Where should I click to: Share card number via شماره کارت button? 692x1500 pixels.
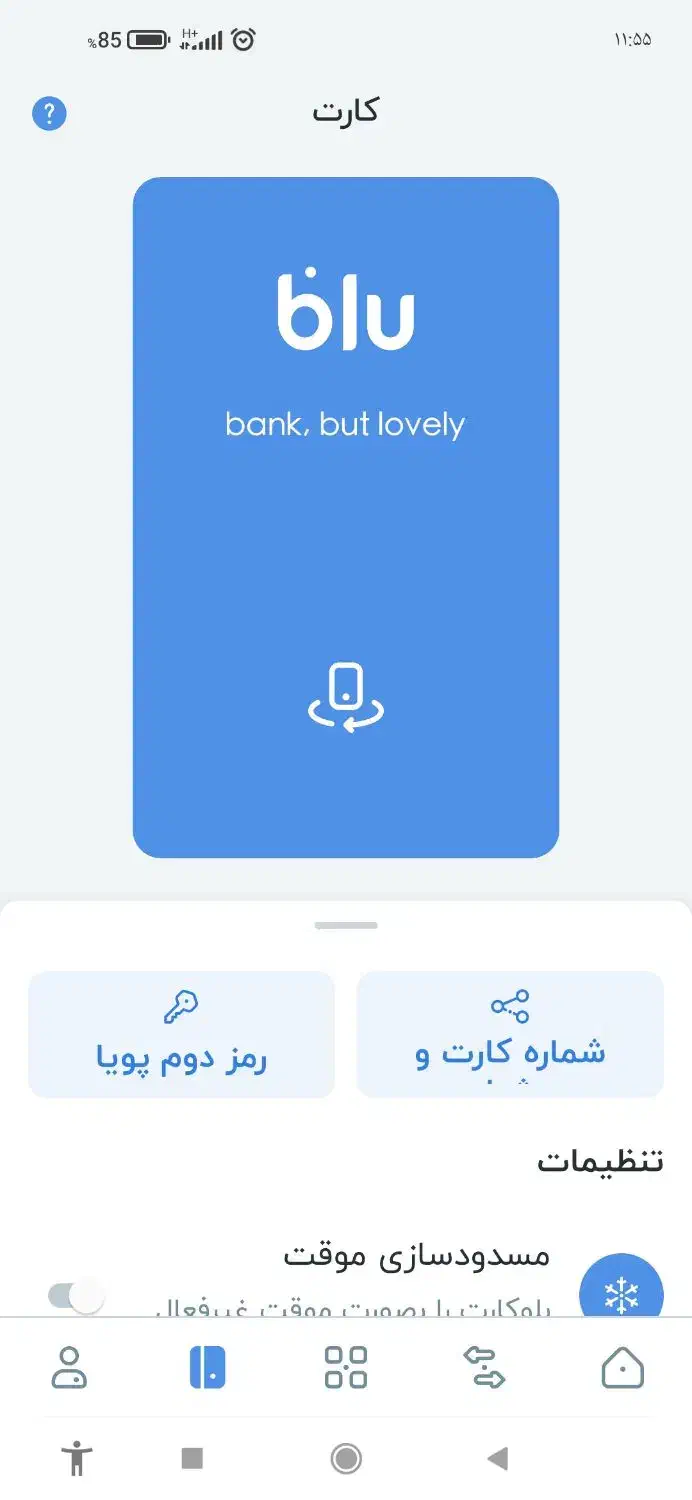pos(510,1034)
